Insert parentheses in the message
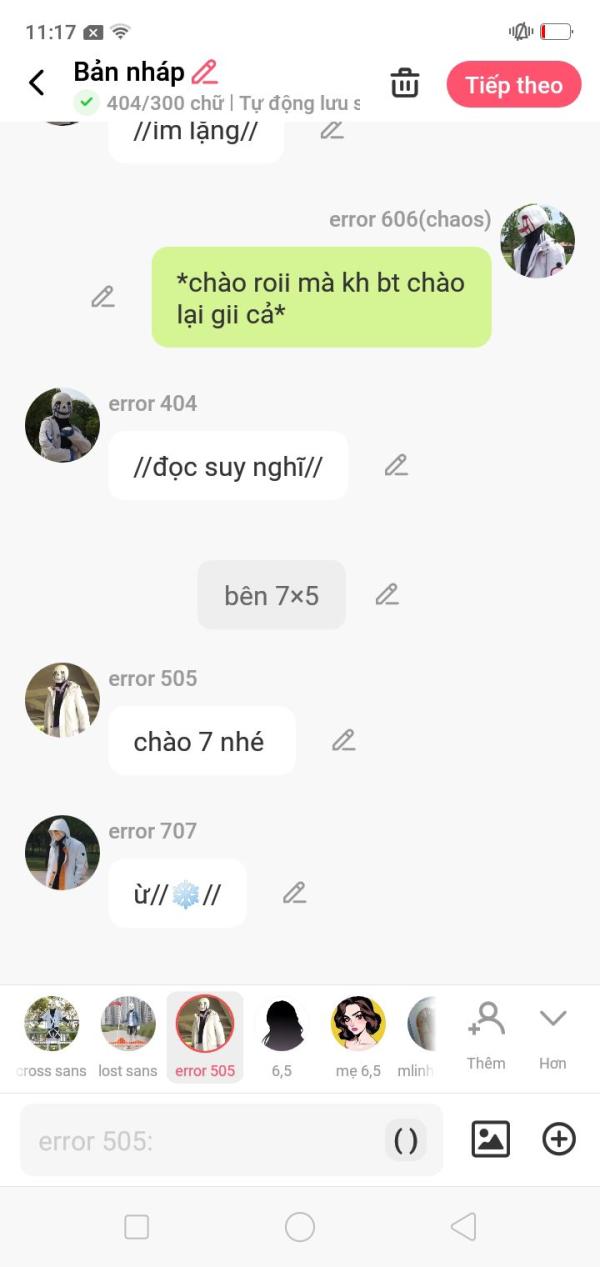The height and width of the screenshot is (1267, 600). (406, 1140)
